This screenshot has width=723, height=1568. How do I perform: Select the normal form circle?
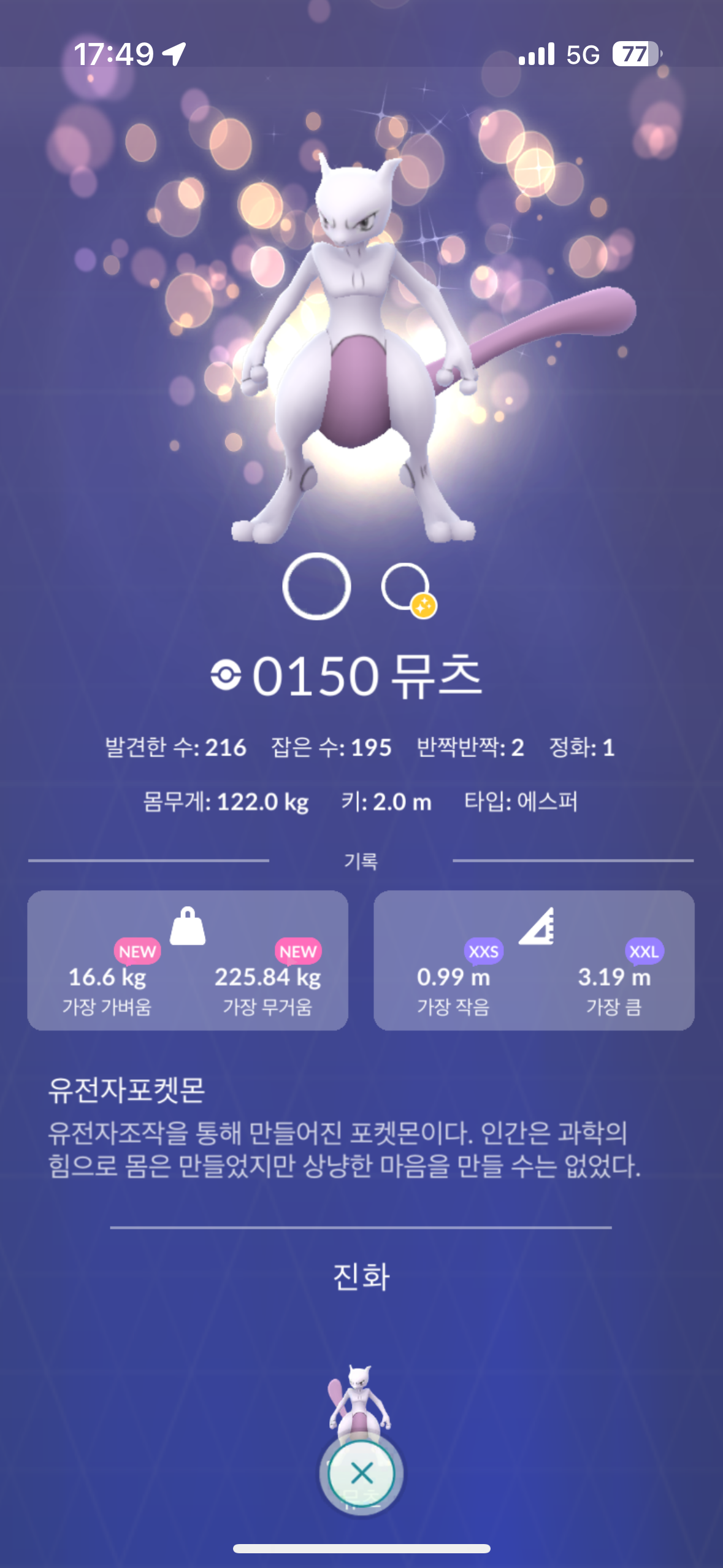click(x=316, y=586)
